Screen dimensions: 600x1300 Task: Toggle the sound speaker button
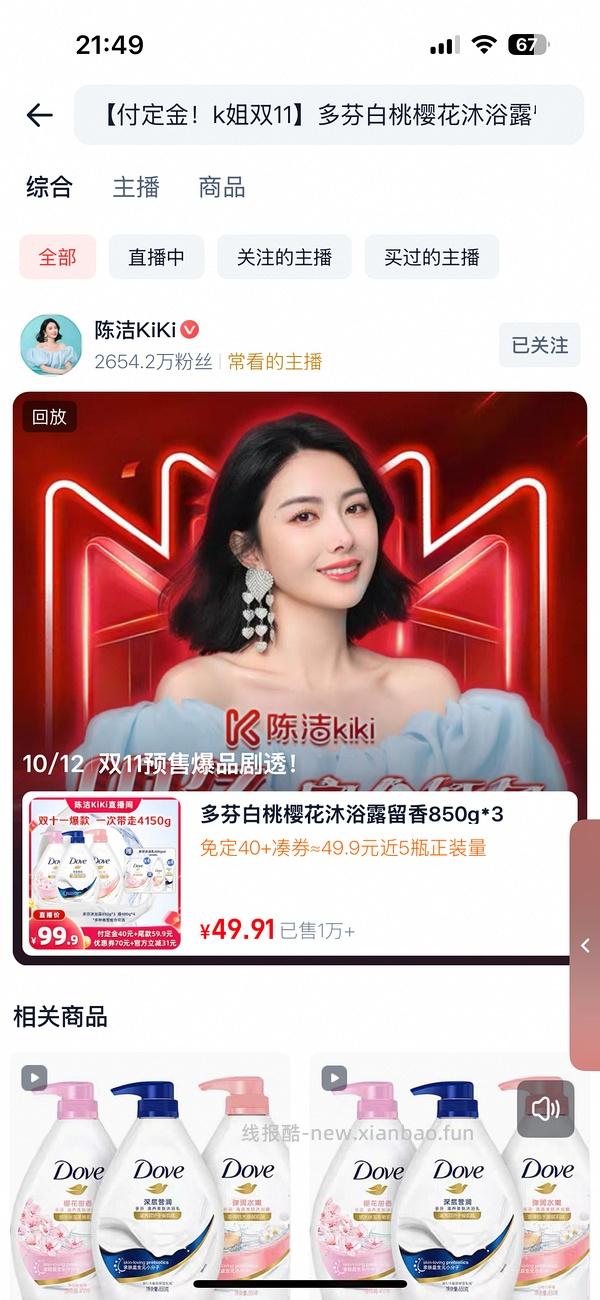[545, 1108]
